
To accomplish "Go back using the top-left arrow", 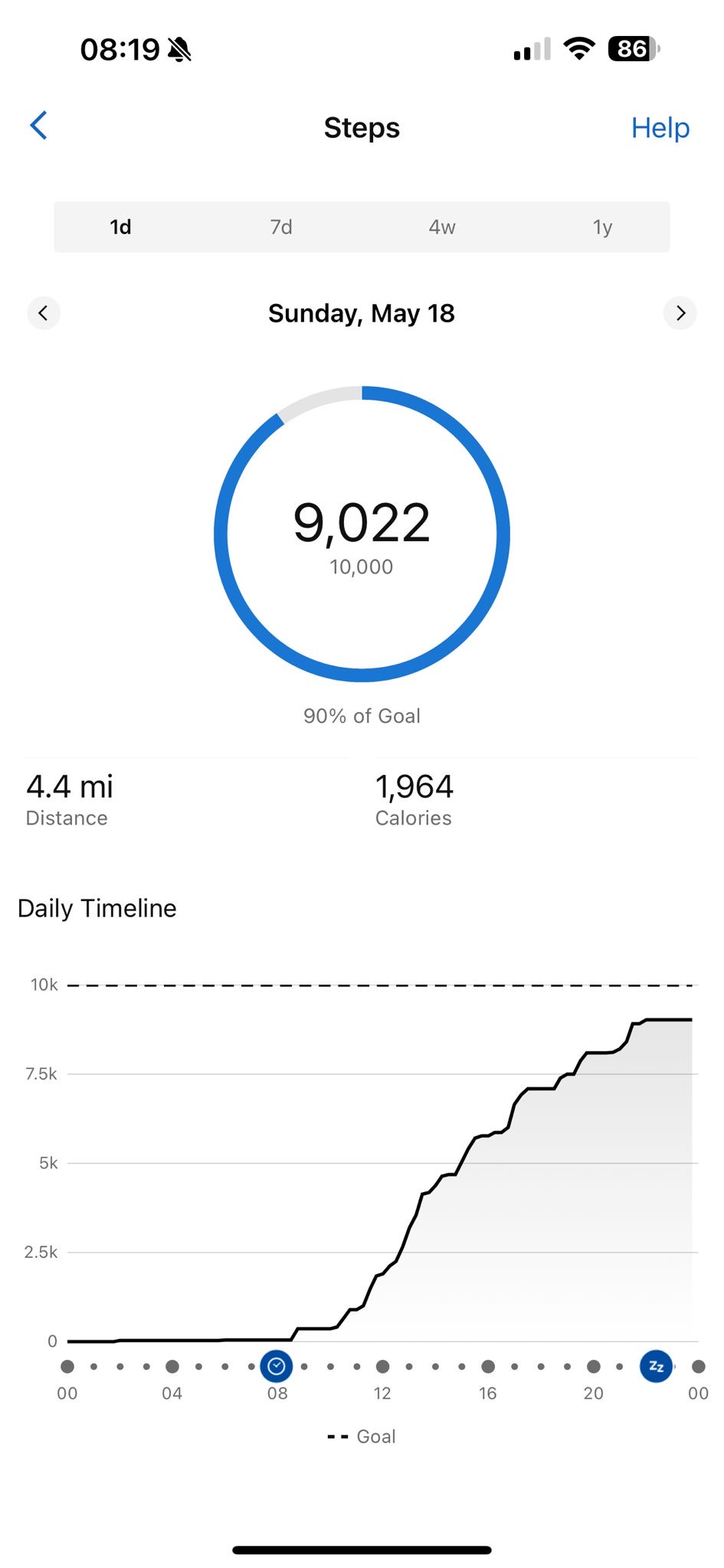I will pos(39,126).
